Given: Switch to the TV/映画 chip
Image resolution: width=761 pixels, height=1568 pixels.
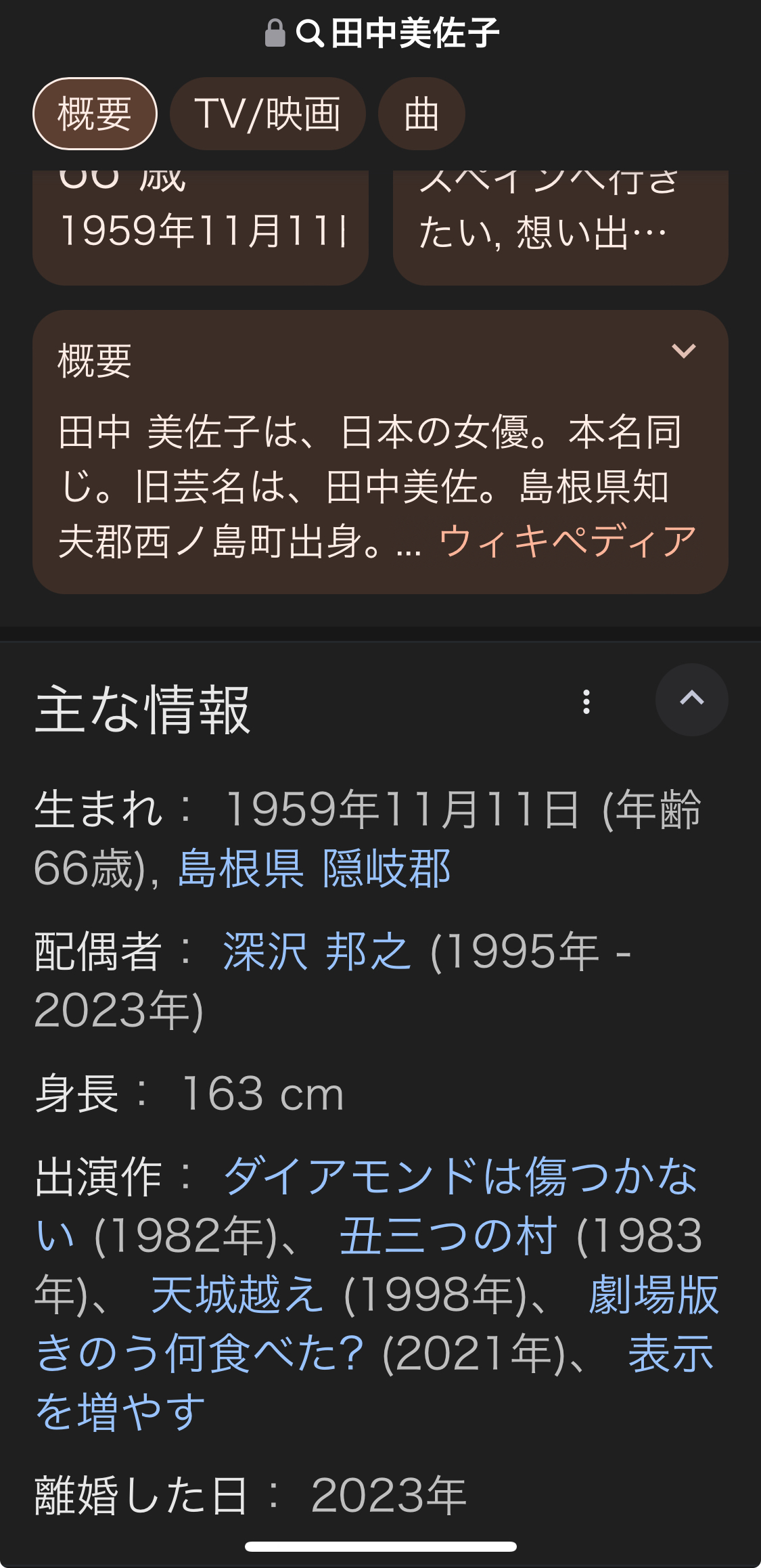Looking at the screenshot, I should point(267,114).
